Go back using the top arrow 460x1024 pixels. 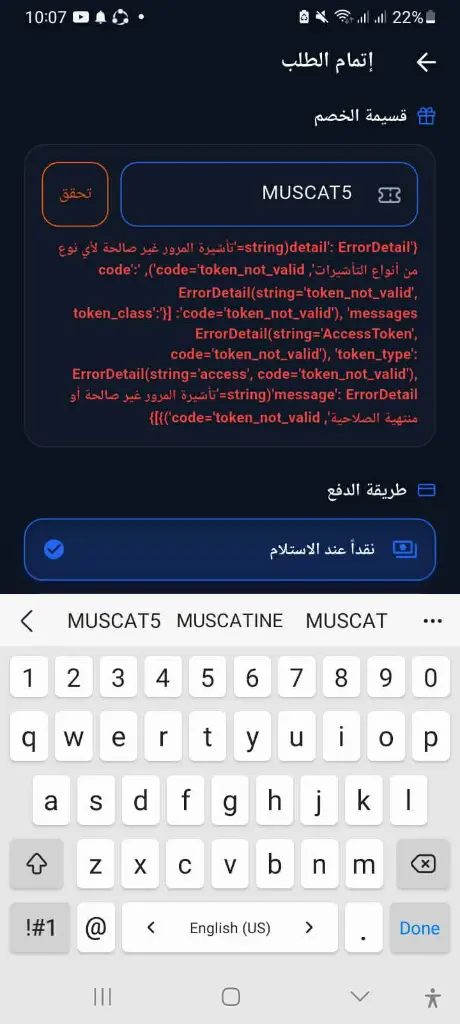coord(426,62)
